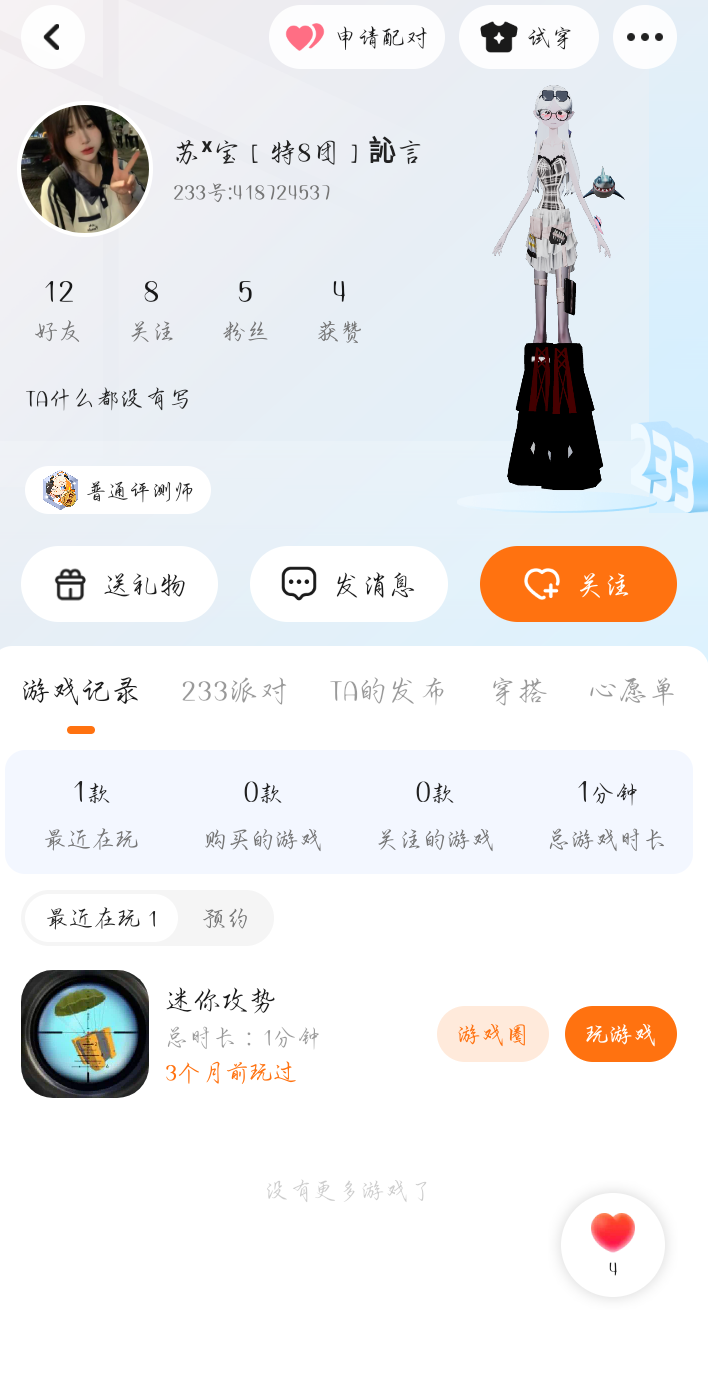The width and height of the screenshot is (708, 1396).
Task: Like the profile with the heart button
Action: coord(613,1240)
